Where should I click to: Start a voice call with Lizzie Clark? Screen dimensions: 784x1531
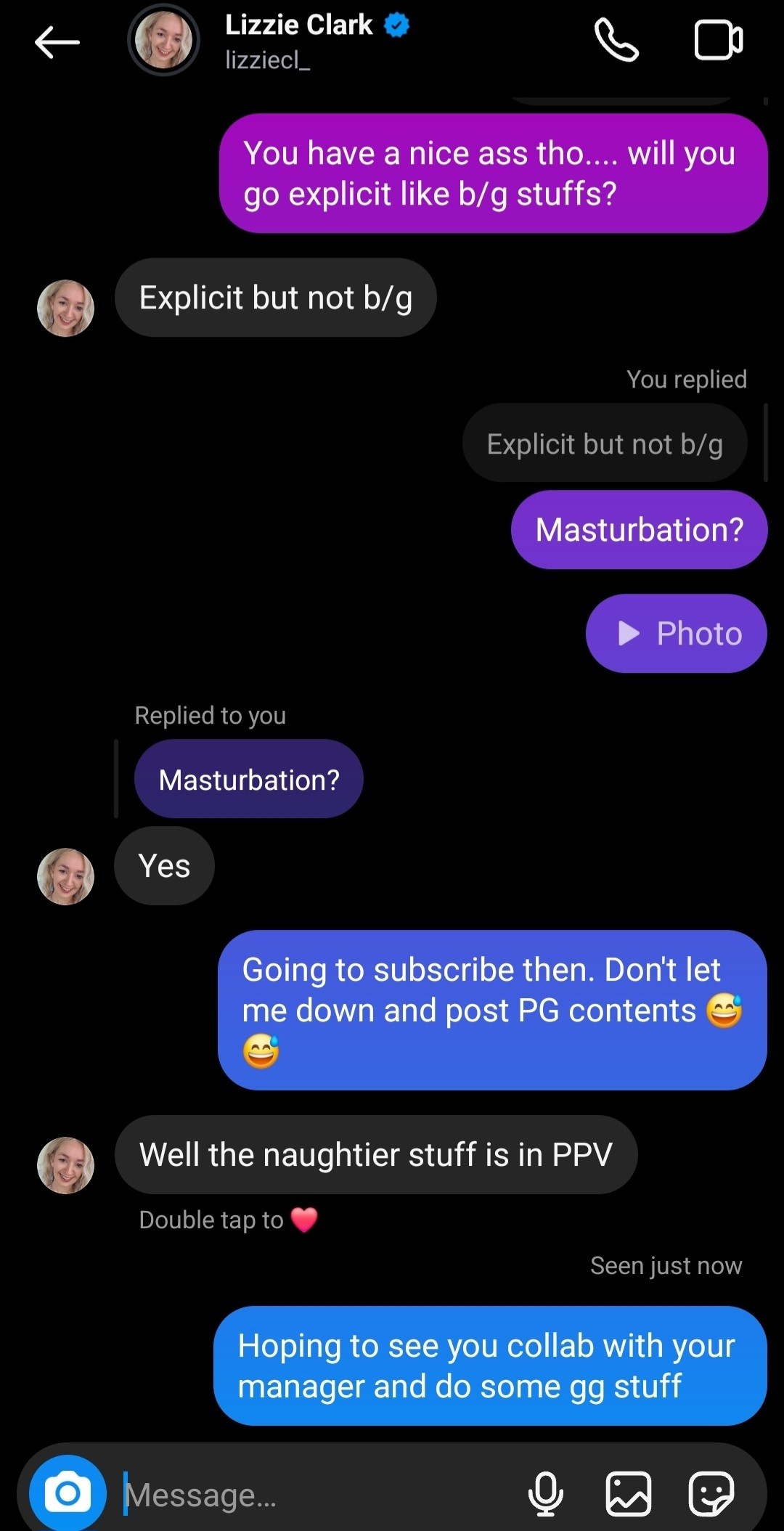[616, 40]
